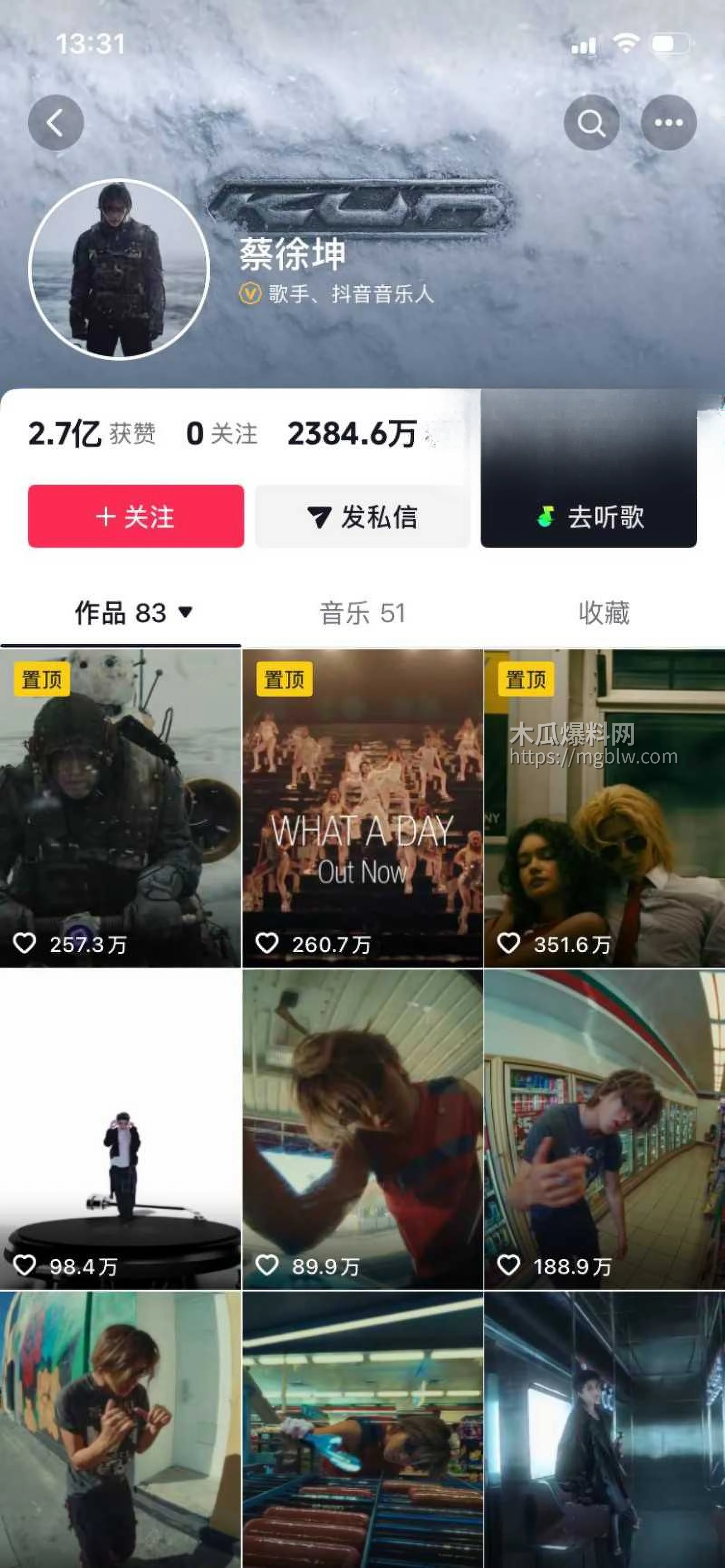Watch the video with 89.9万 likes
The height and width of the screenshot is (1568, 725).
click(362, 1129)
